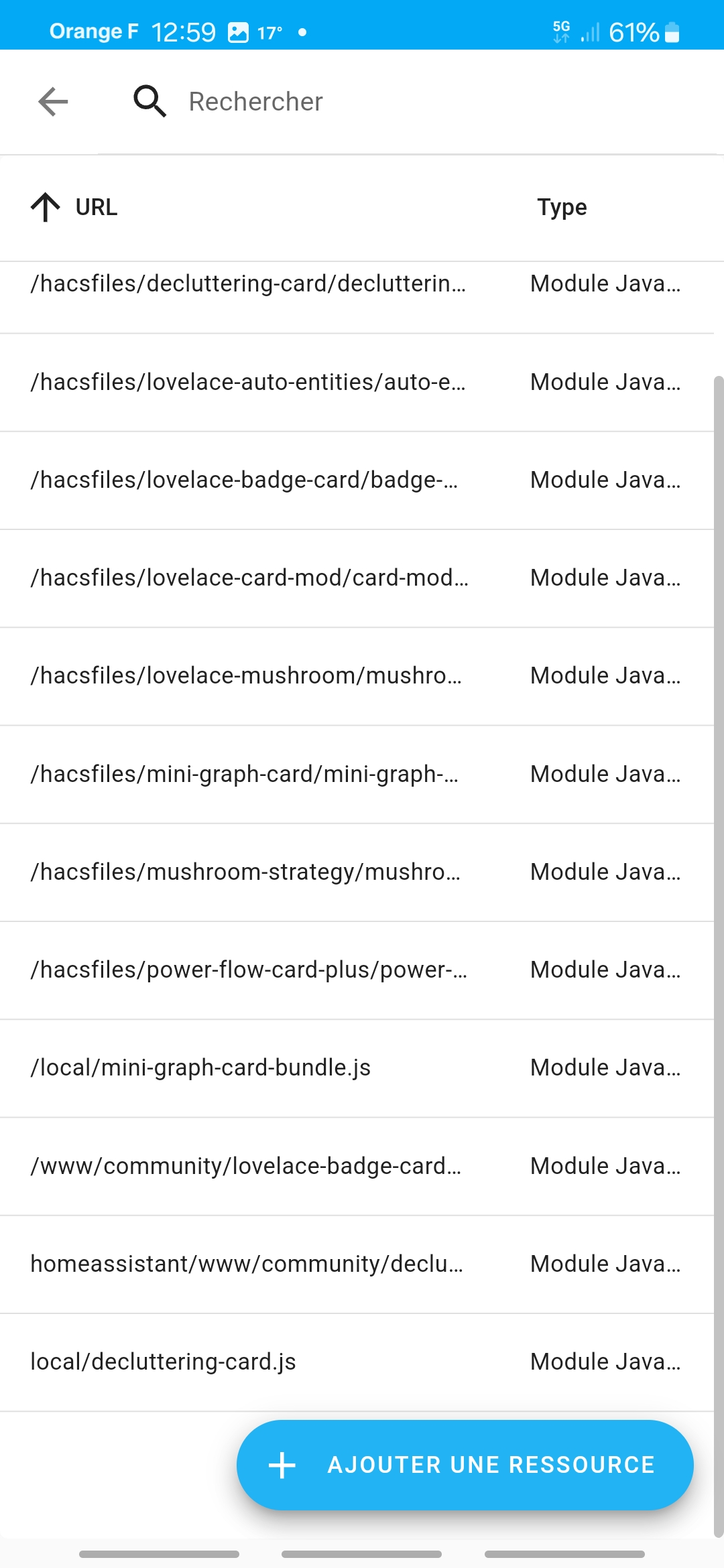Go back using the arrow icon
Screen dimensions: 724x1568
coord(53,102)
